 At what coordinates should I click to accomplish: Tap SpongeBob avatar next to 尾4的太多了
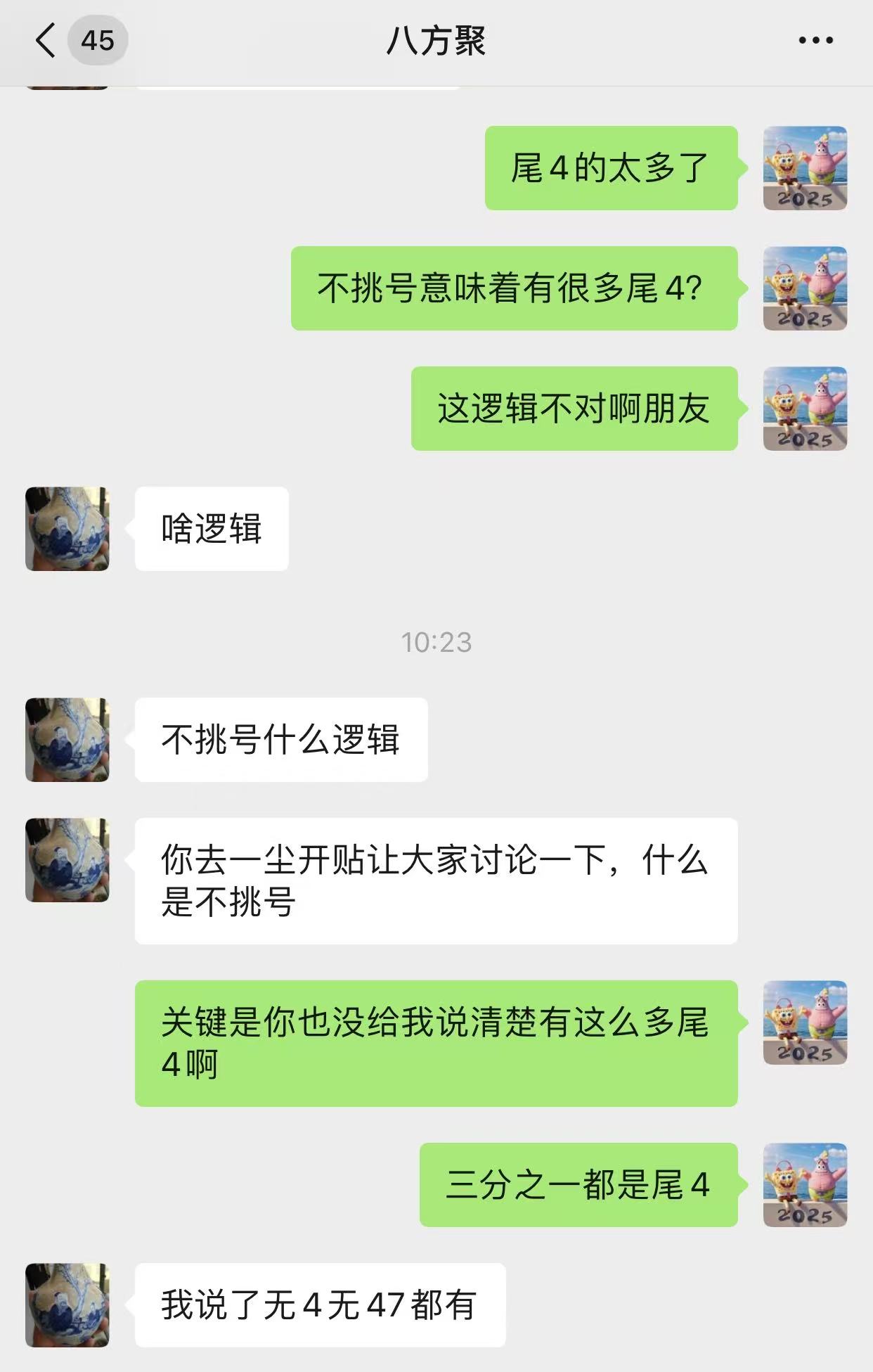[805, 168]
